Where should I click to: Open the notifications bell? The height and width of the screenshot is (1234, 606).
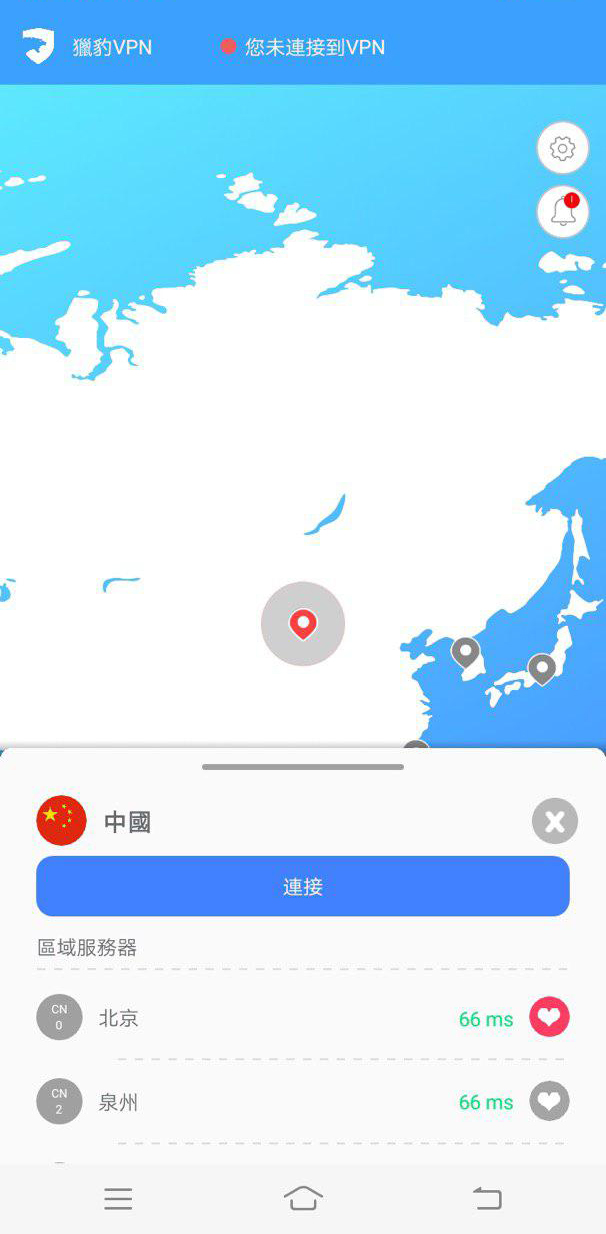pos(563,212)
